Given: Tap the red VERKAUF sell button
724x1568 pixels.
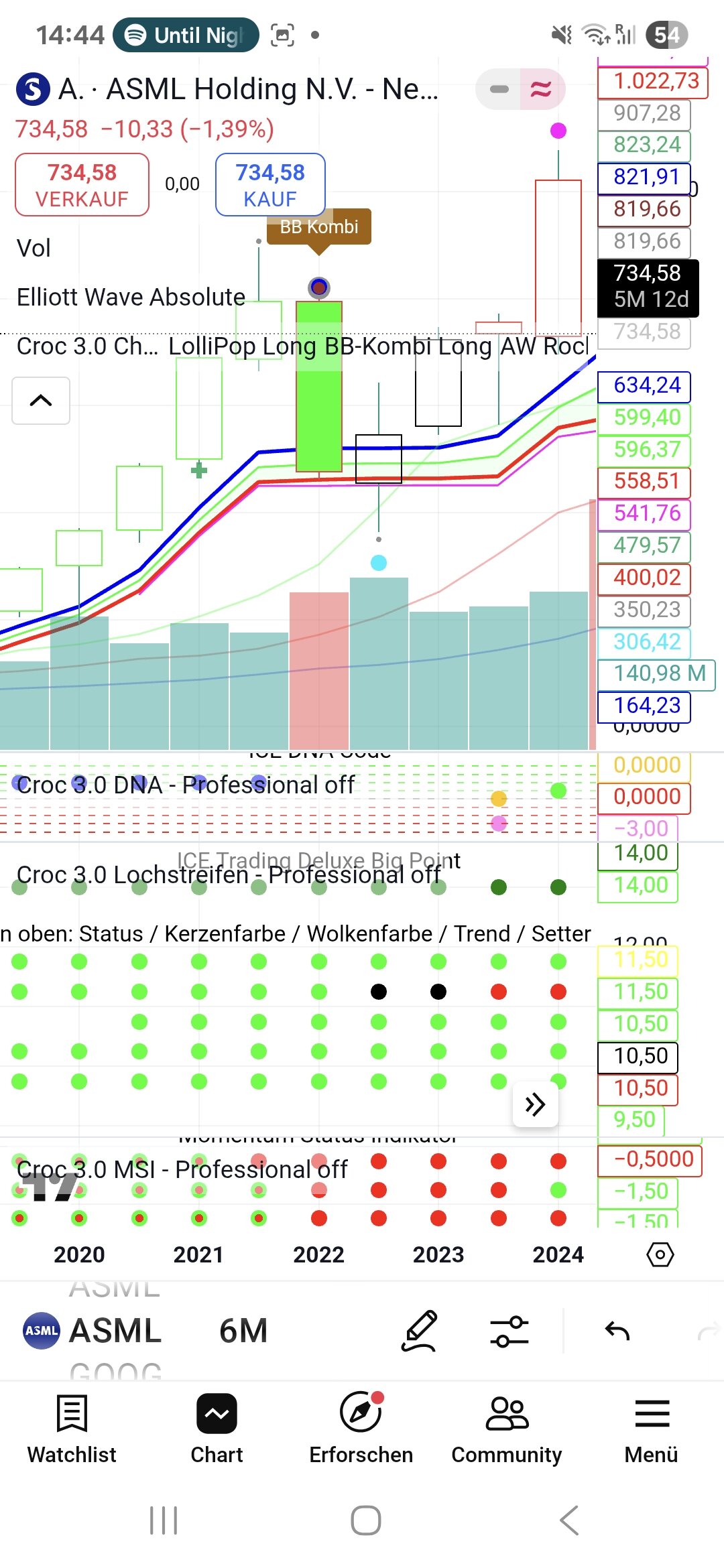Looking at the screenshot, I should pos(82,185).
